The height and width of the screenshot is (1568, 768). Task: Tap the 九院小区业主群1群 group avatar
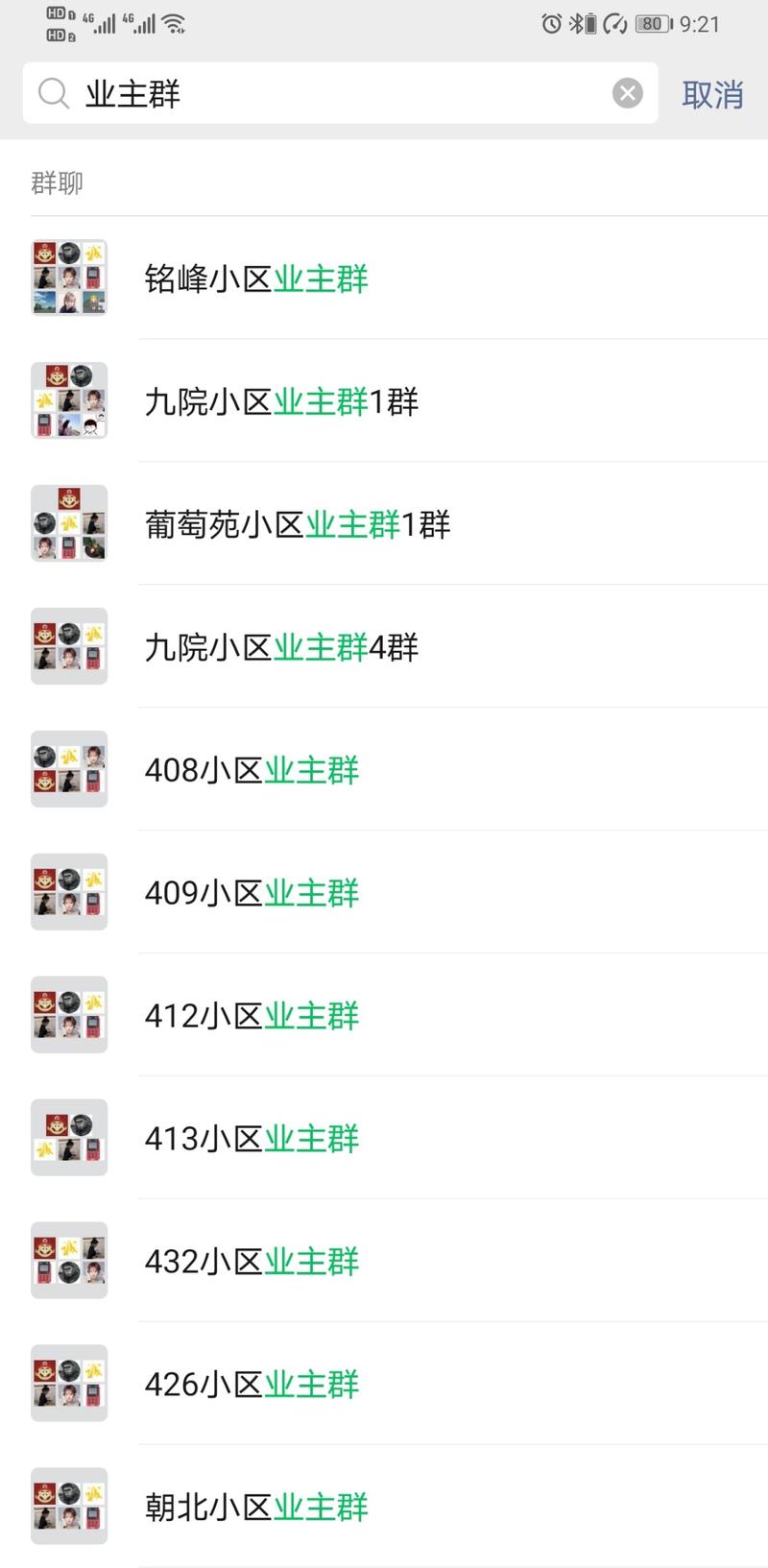click(68, 400)
